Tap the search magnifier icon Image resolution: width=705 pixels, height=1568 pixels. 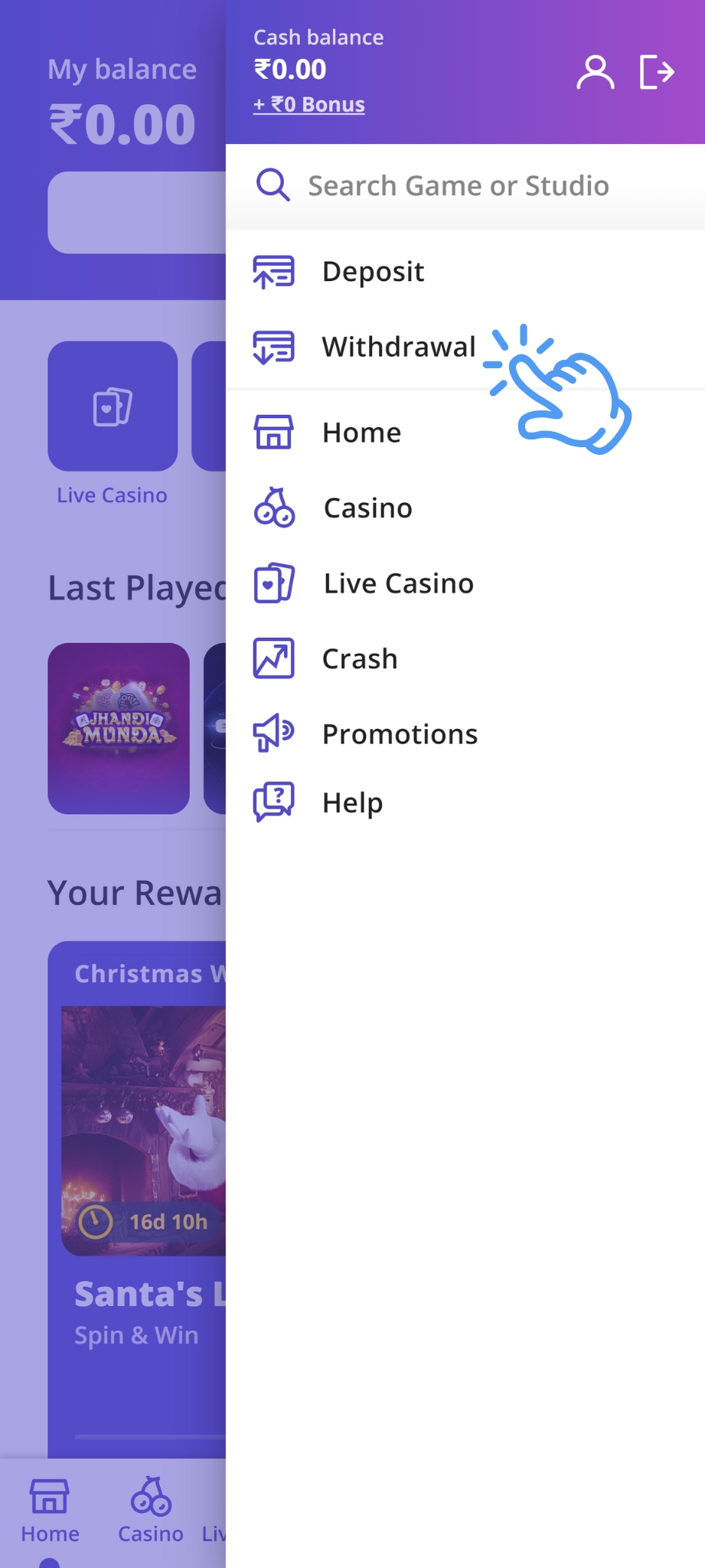coord(273,185)
